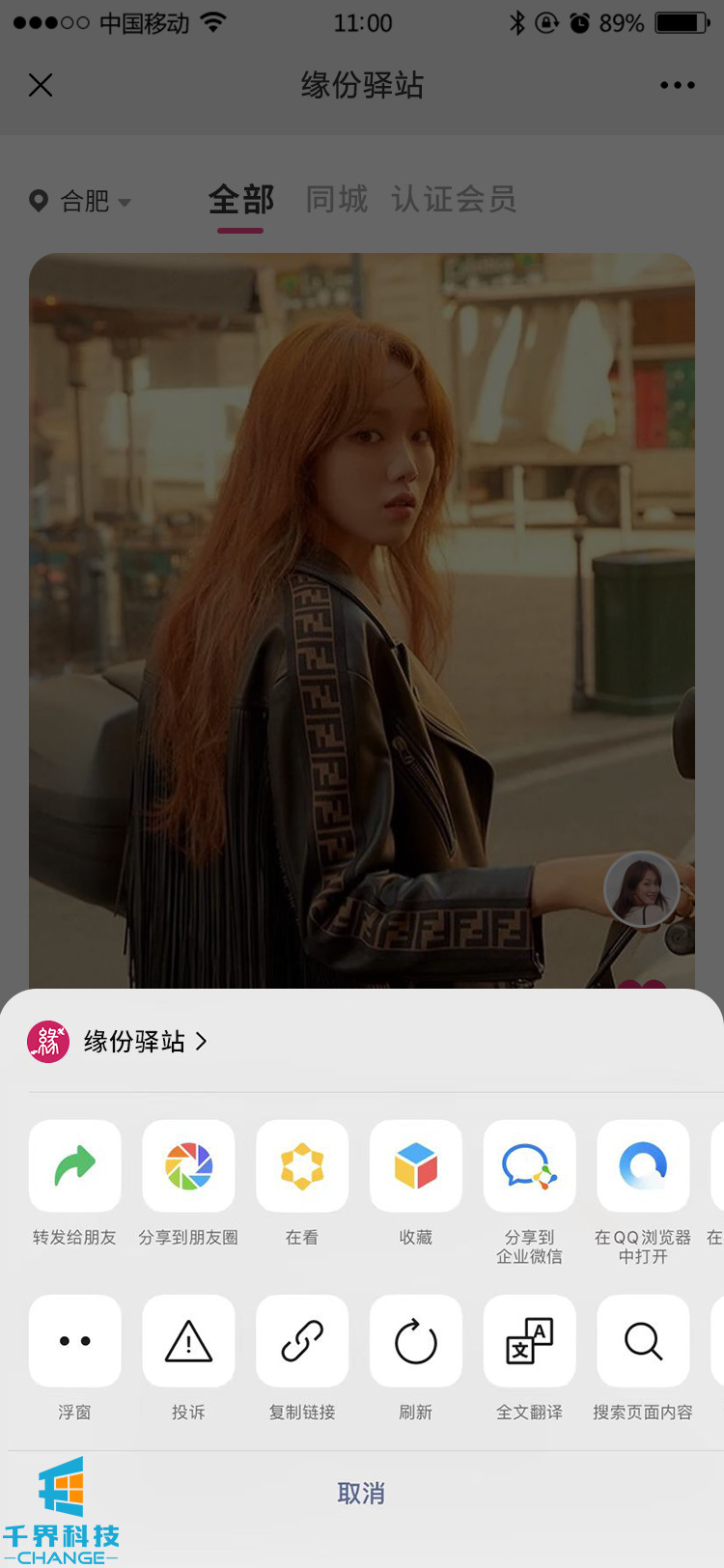Report this page via 投诉

[188, 1341]
